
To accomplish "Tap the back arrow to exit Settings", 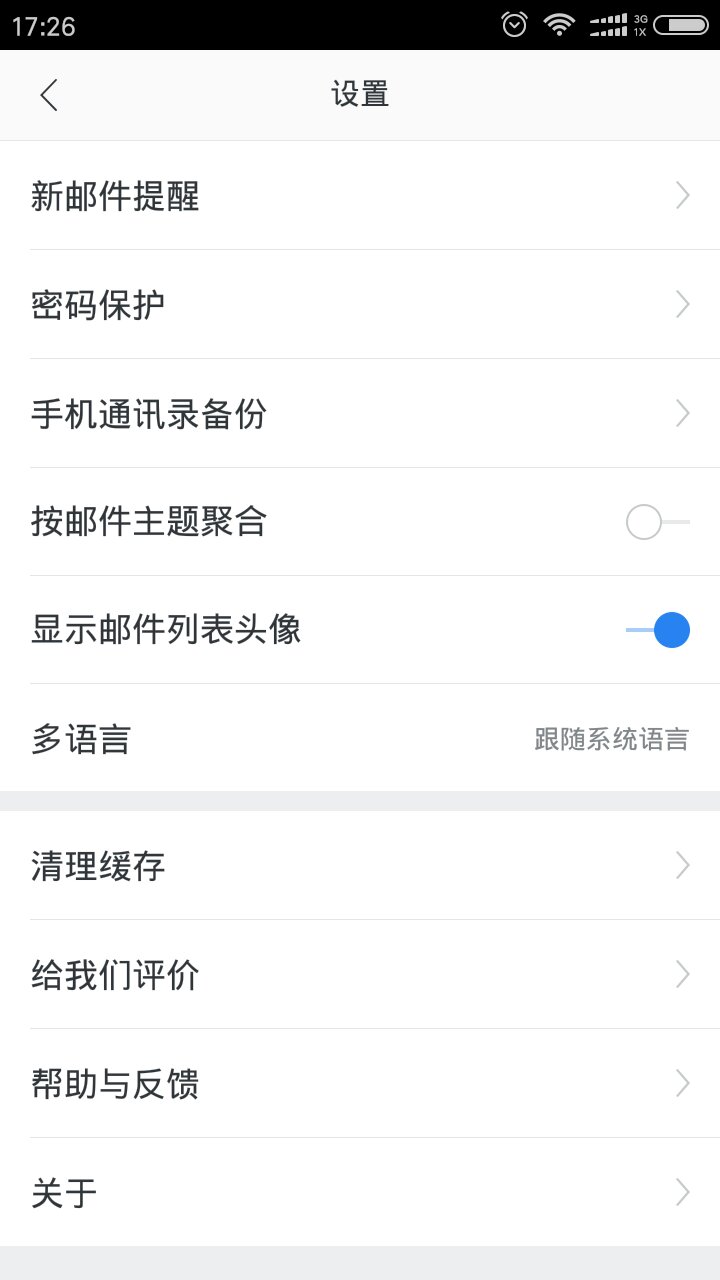I will tap(48, 94).
